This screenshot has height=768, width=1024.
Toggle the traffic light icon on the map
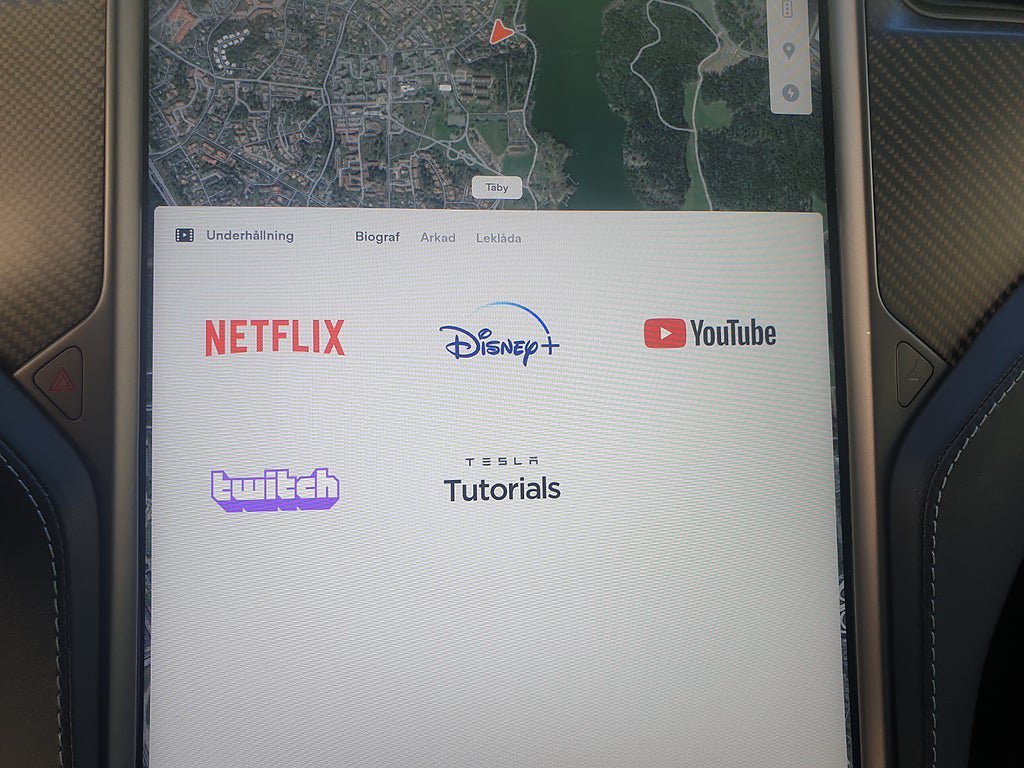coord(787,10)
